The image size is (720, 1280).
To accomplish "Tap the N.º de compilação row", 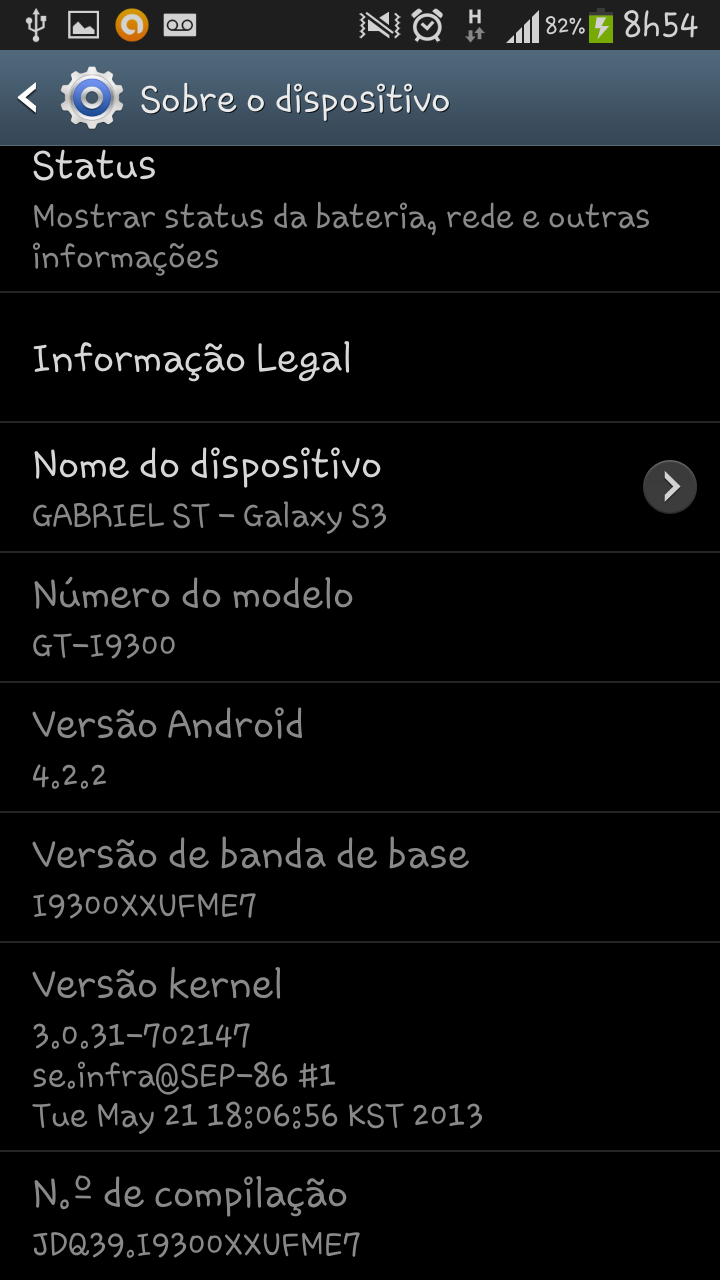I will point(360,1216).
